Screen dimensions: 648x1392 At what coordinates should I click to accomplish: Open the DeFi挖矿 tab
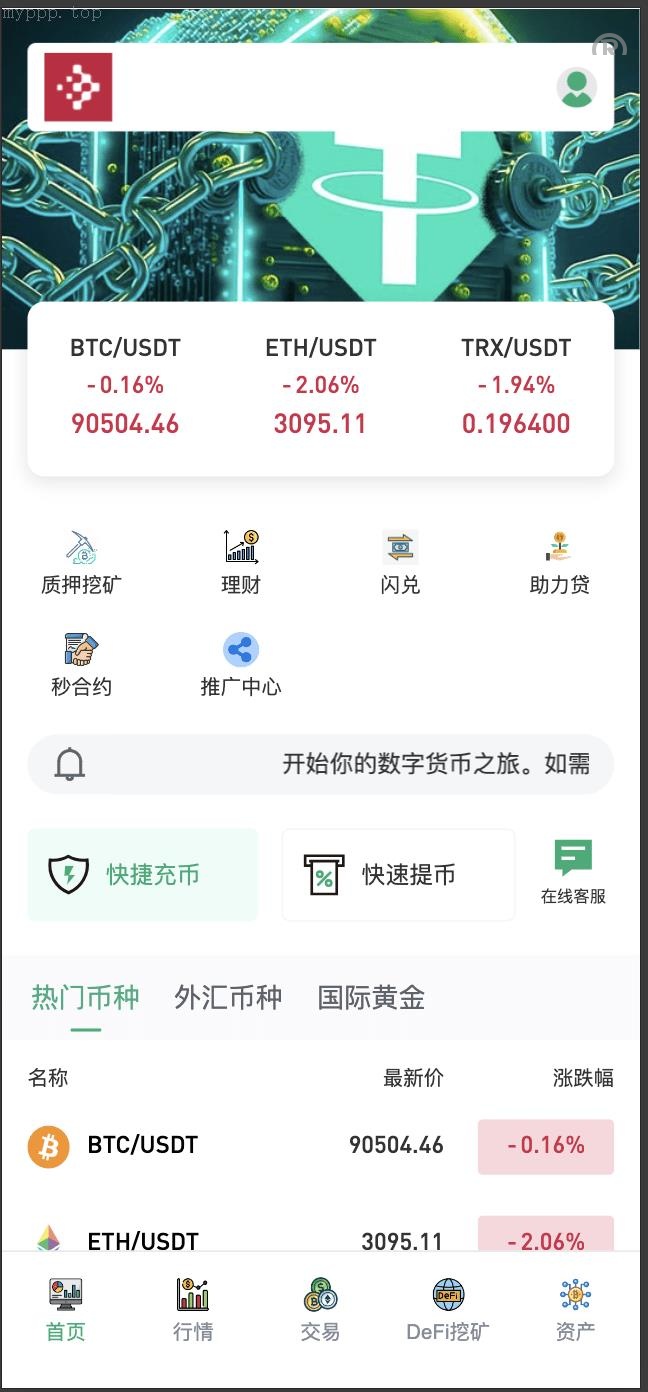tap(448, 1310)
